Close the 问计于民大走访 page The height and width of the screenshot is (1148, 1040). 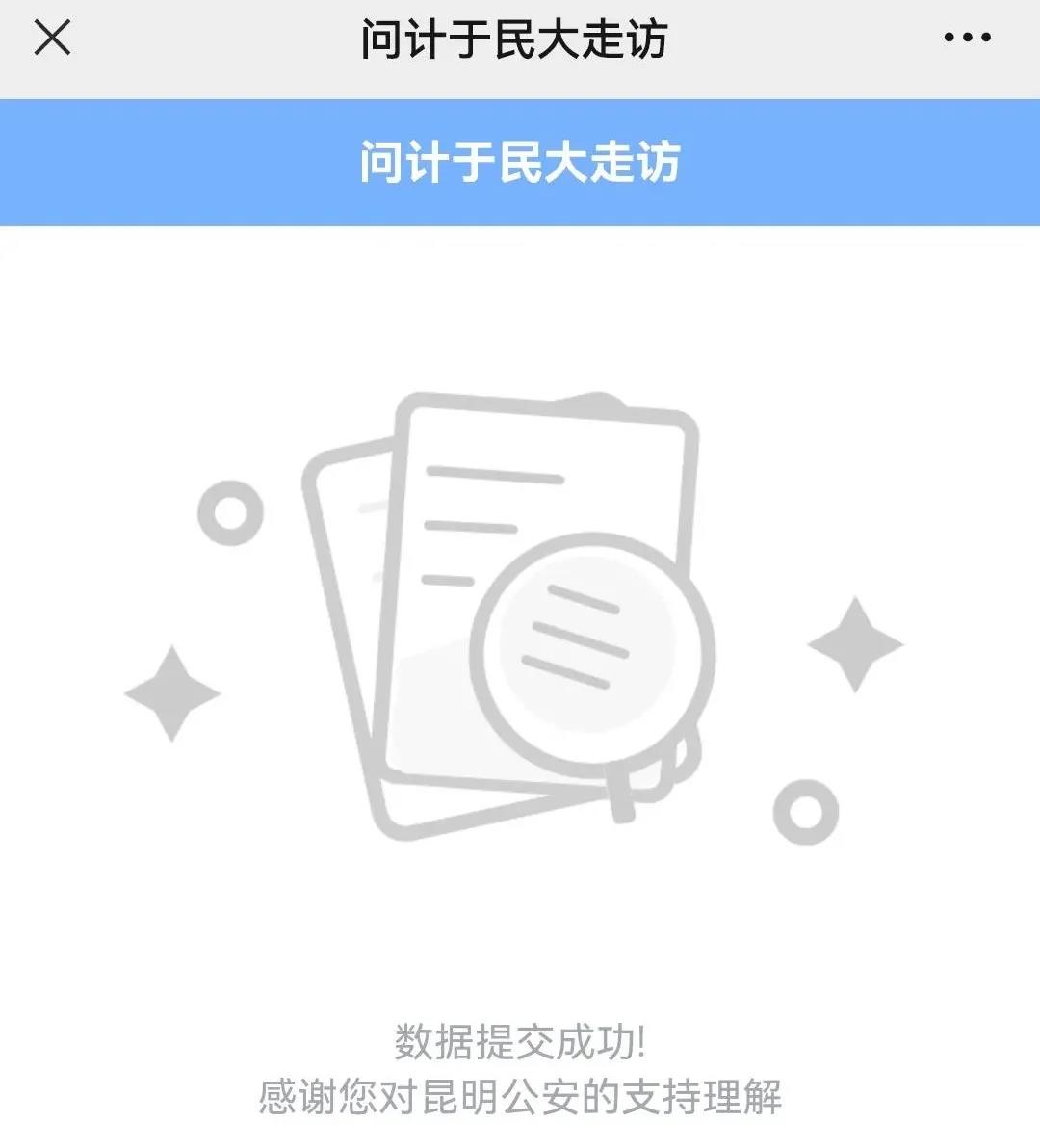[52, 39]
